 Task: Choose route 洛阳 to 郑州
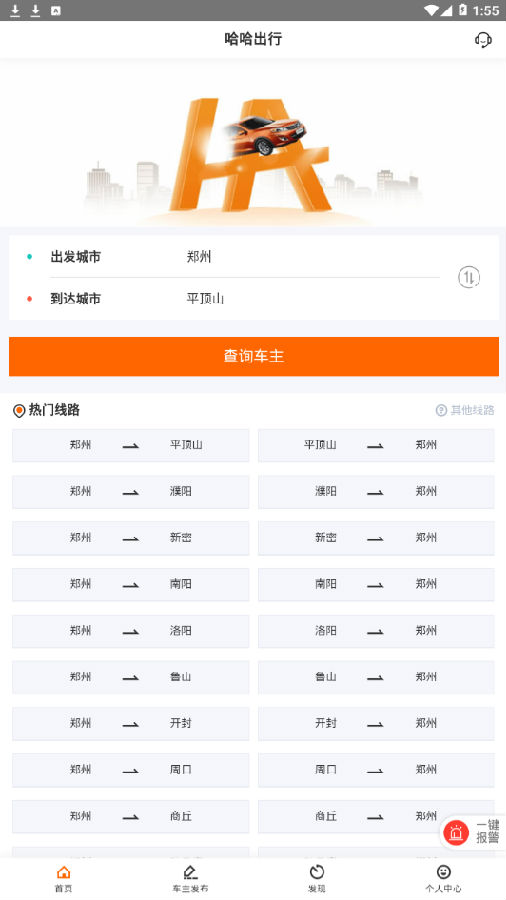376,631
